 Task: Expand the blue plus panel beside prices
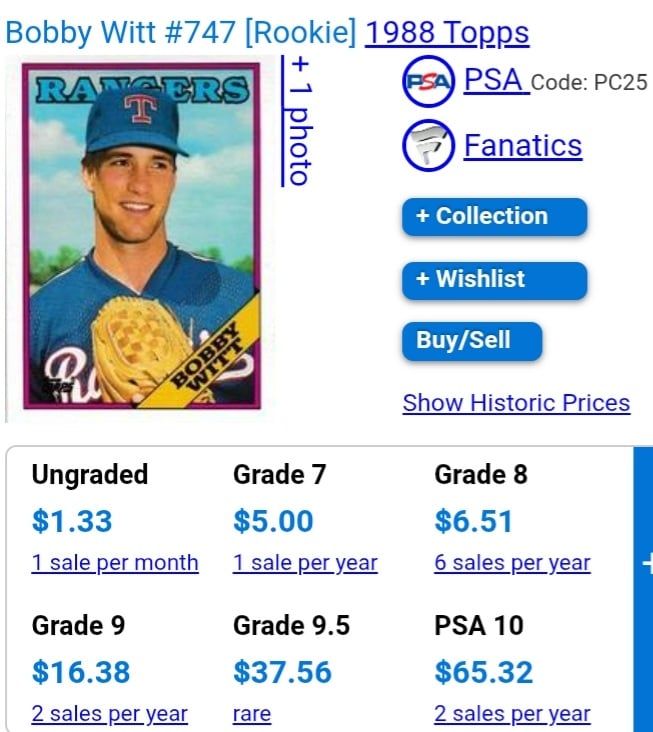tap(644, 565)
